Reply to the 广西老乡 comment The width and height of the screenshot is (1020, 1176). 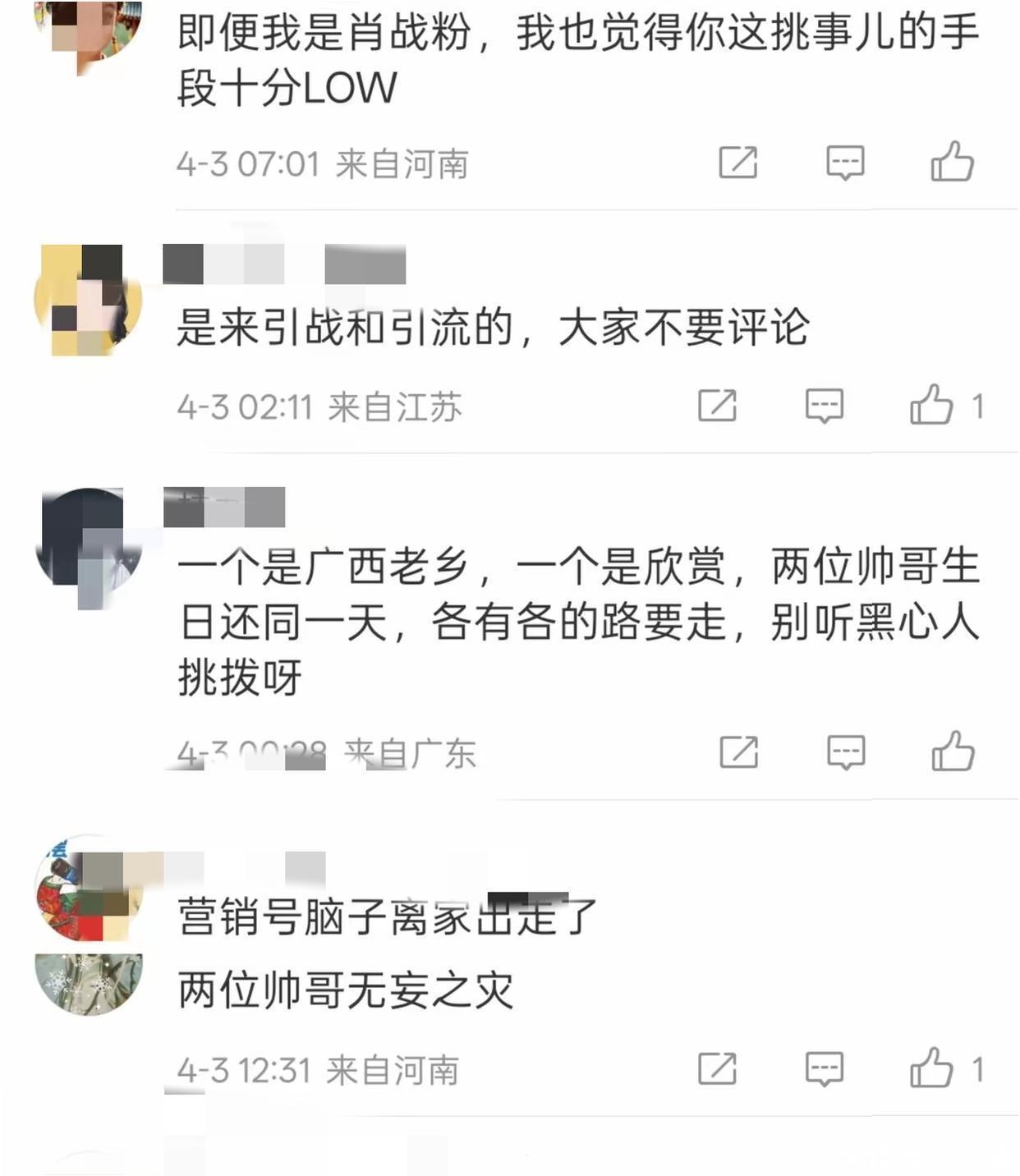pyautogui.click(x=845, y=751)
